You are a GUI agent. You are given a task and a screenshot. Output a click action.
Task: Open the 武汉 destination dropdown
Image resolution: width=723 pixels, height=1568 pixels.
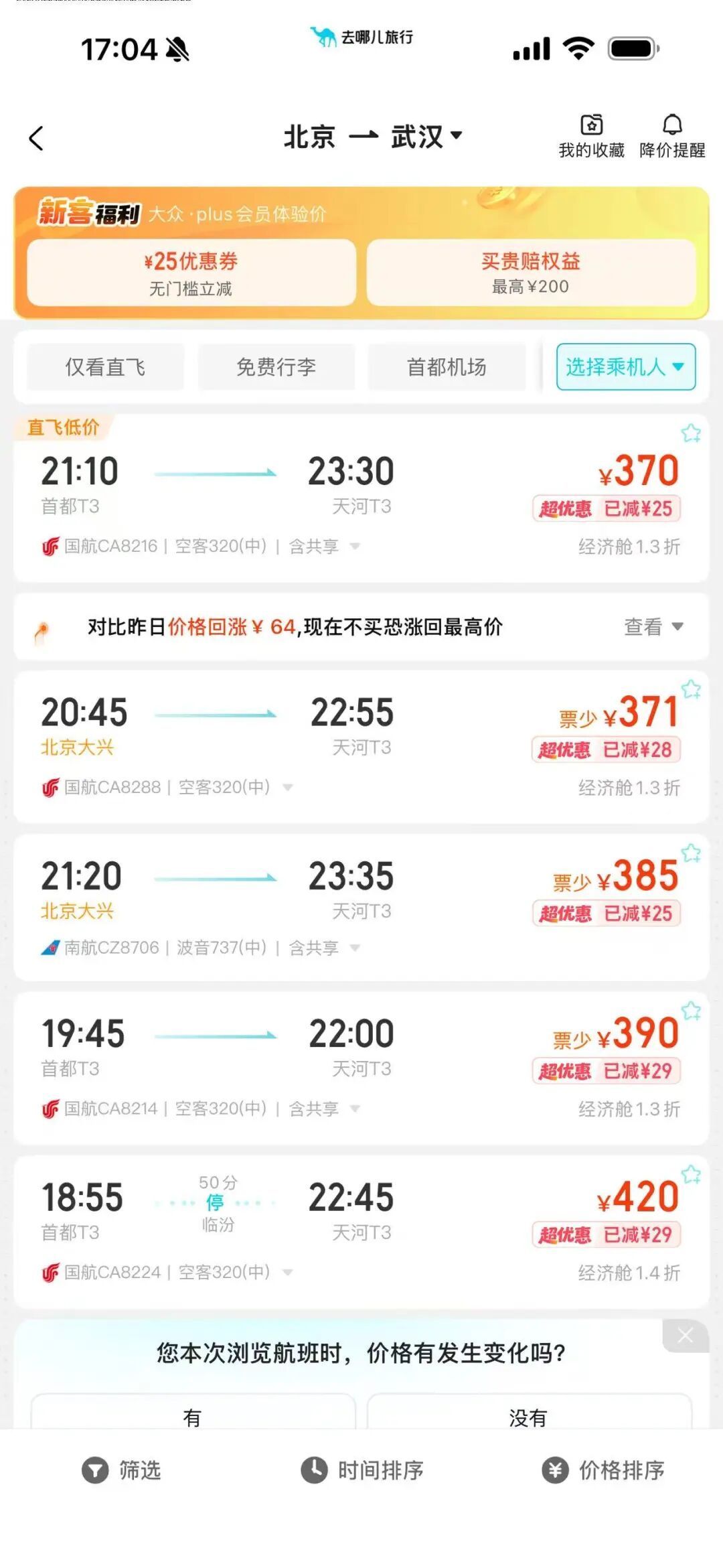click(457, 135)
